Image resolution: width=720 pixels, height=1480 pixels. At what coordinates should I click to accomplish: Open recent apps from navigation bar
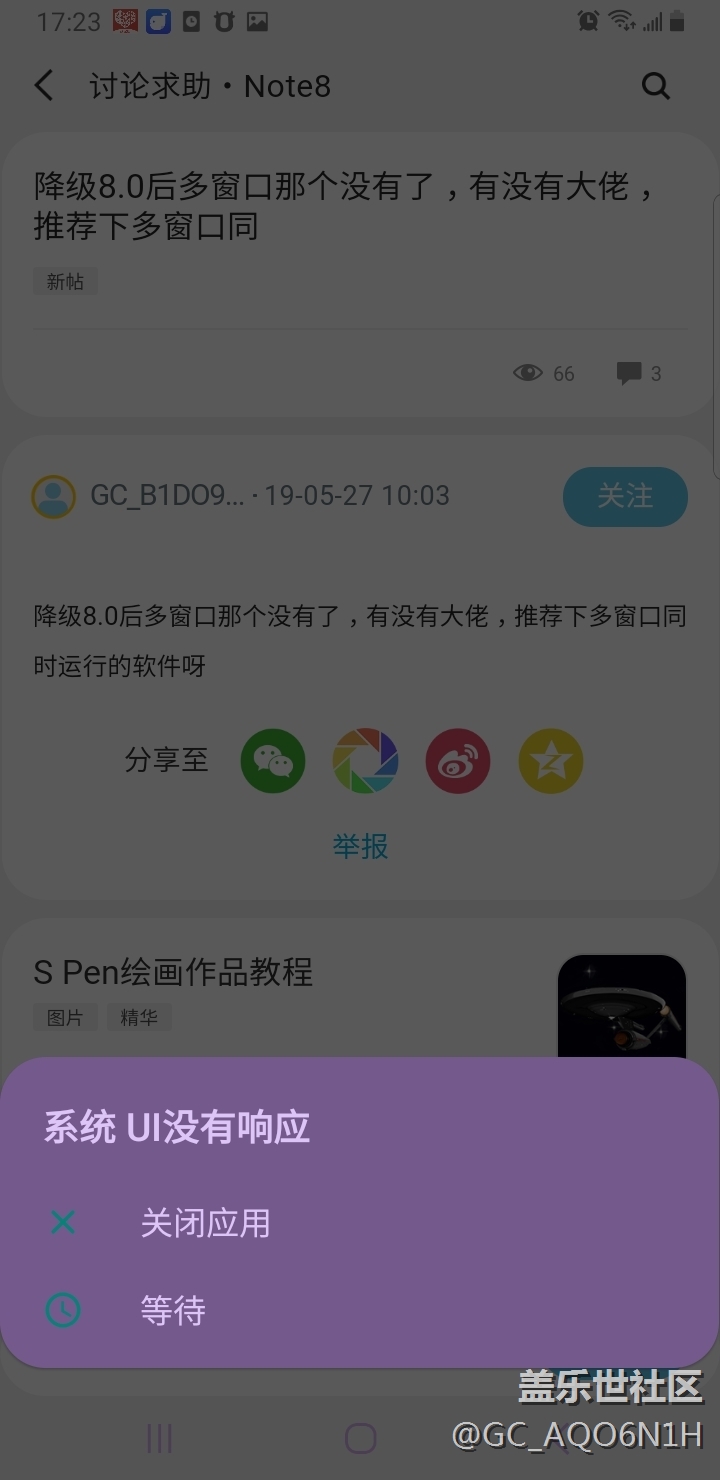(x=160, y=1438)
